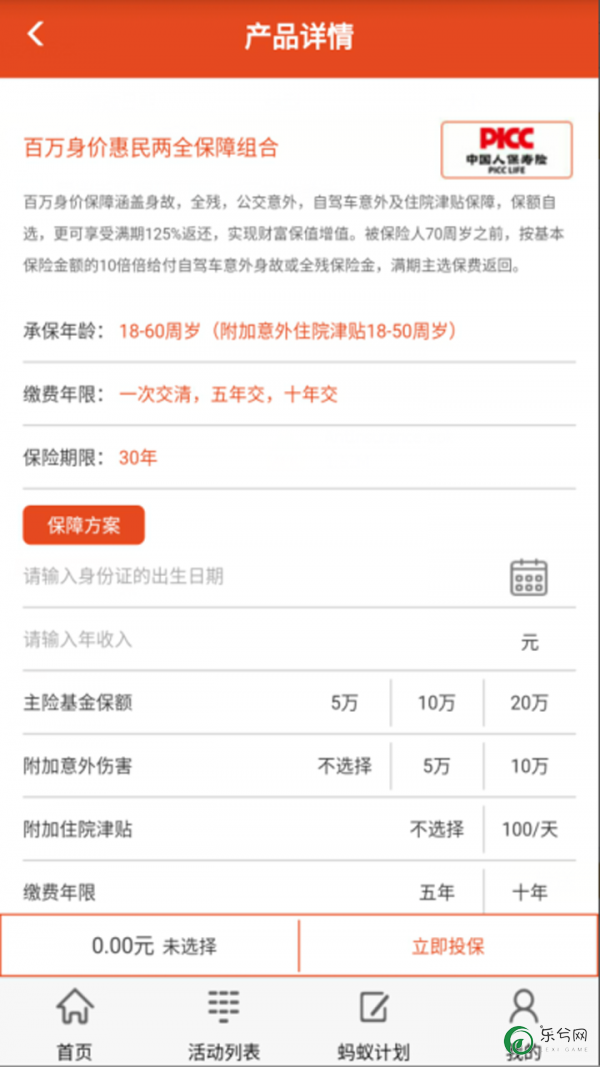This screenshot has height=1067, width=600.
Task: Open the 活动列表 tab
Action: (x=224, y=1023)
